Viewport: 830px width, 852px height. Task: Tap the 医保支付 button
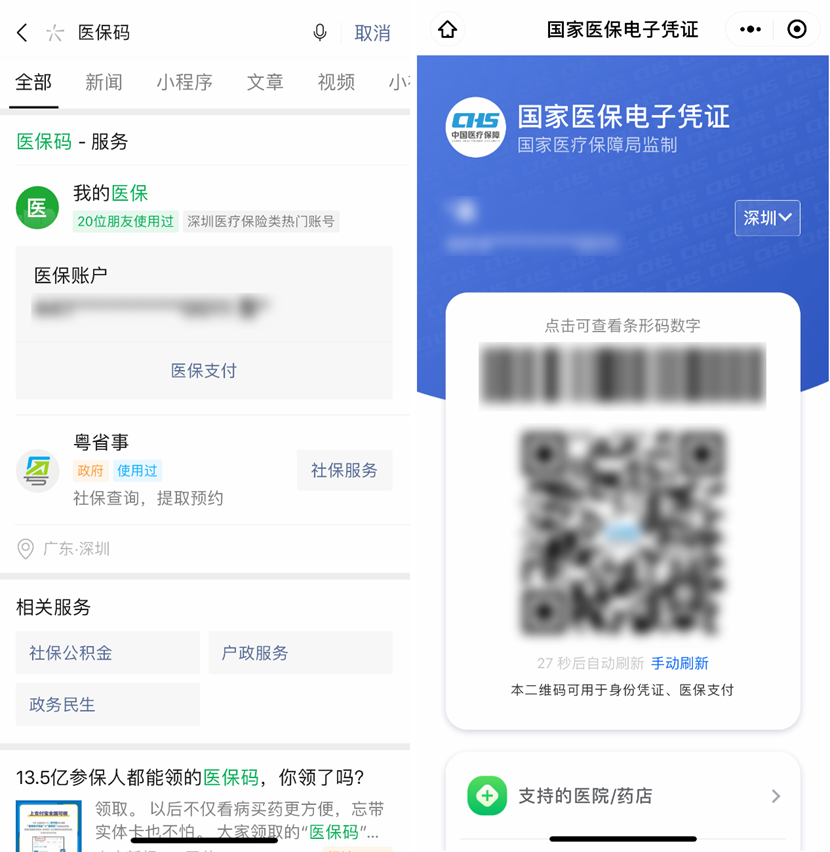[204, 371]
